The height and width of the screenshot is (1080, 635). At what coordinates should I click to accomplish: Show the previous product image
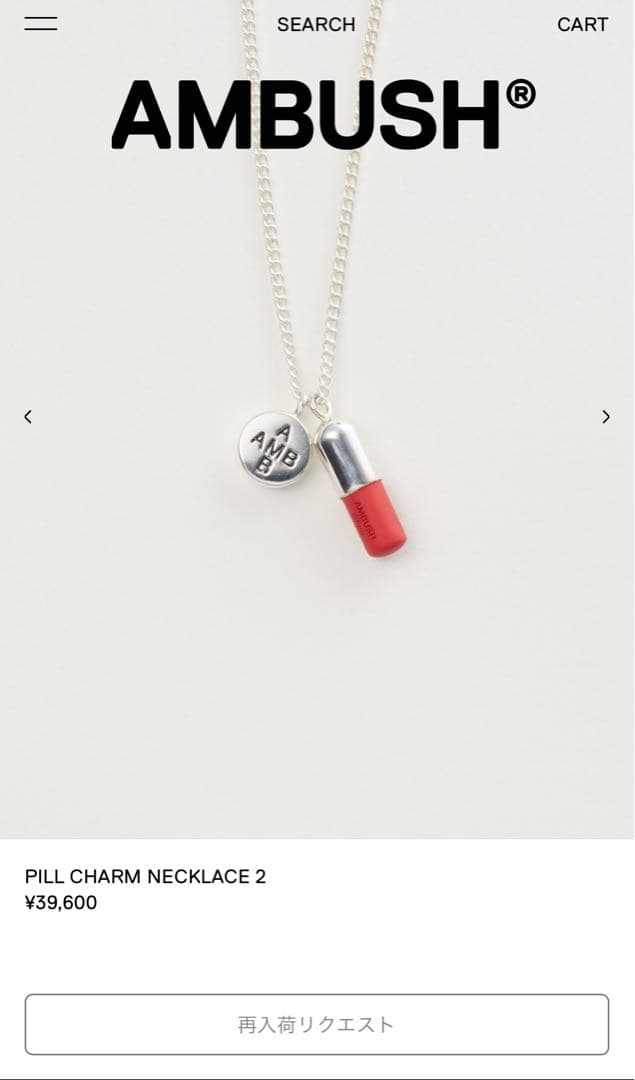point(28,417)
